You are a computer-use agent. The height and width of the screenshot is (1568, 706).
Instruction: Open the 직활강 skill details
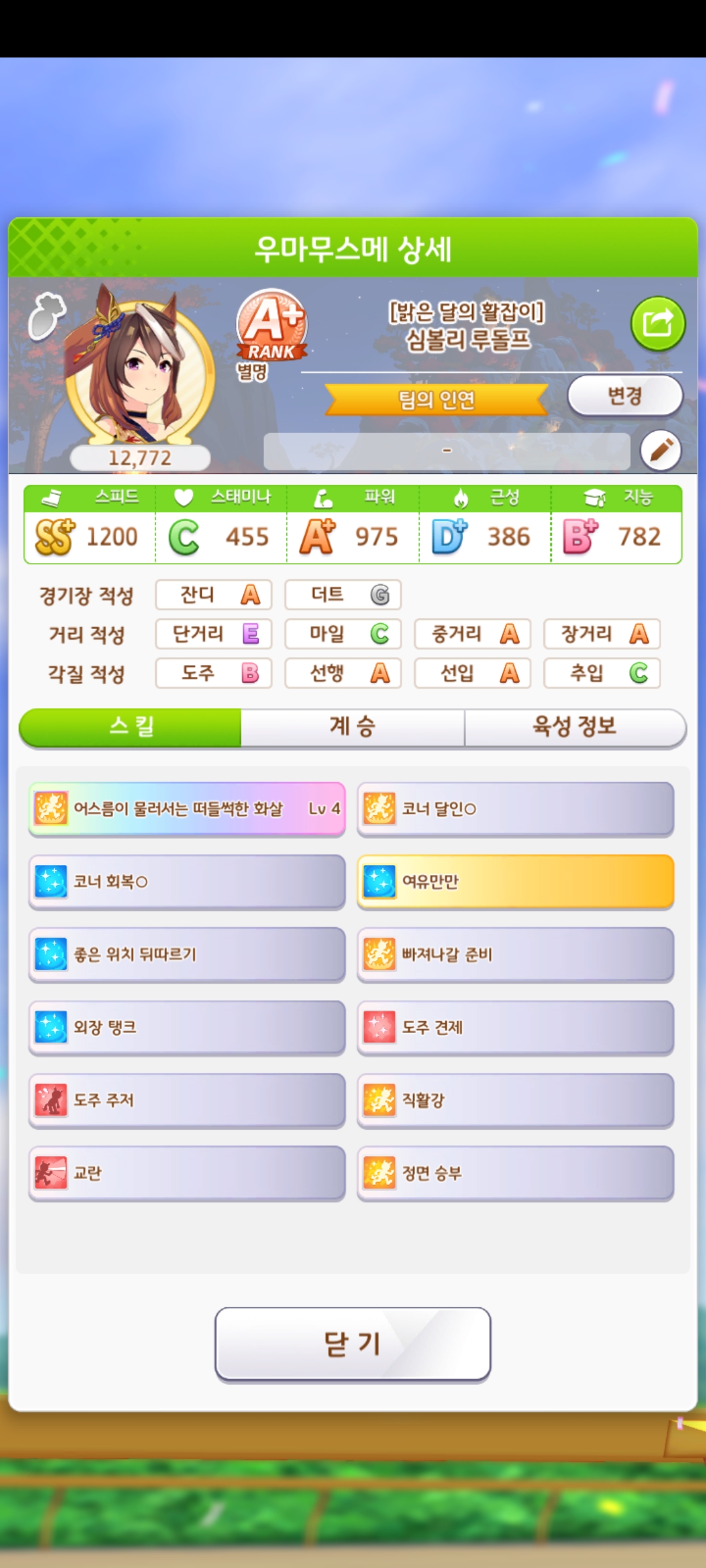coord(515,1100)
